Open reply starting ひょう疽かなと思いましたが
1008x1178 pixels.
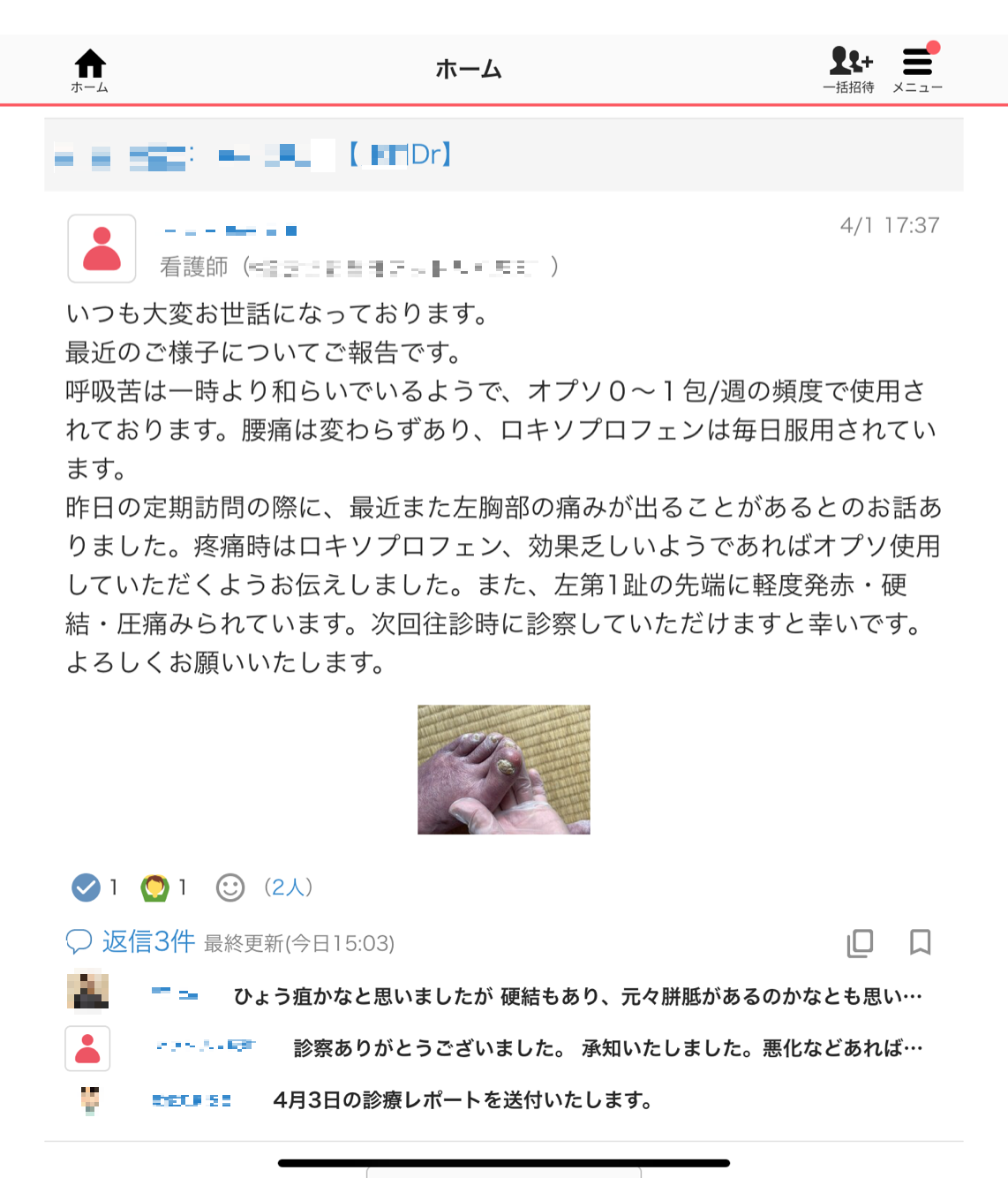(x=577, y=996)
